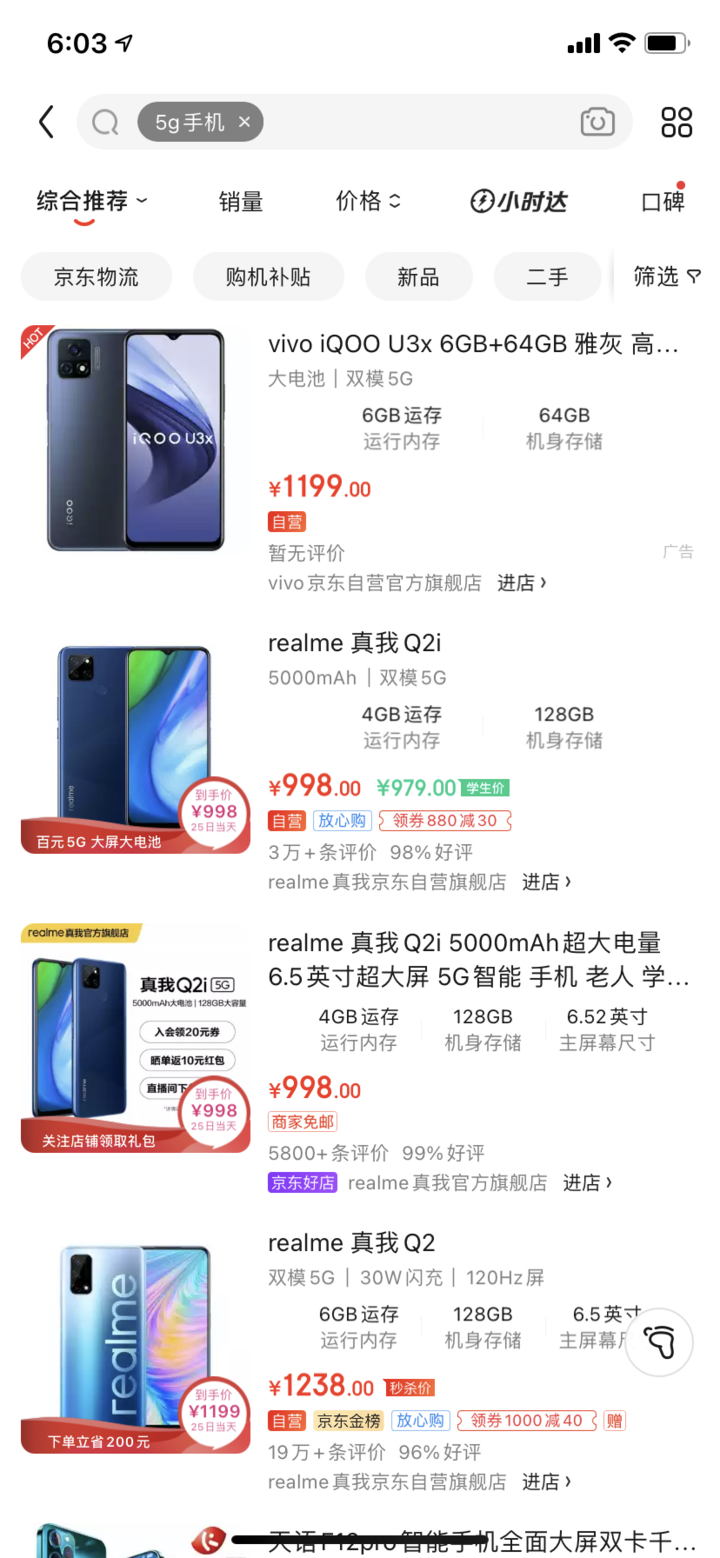Open the 筛选 filter panel
The image size is (720, 1558).
[x=667, y=277]
